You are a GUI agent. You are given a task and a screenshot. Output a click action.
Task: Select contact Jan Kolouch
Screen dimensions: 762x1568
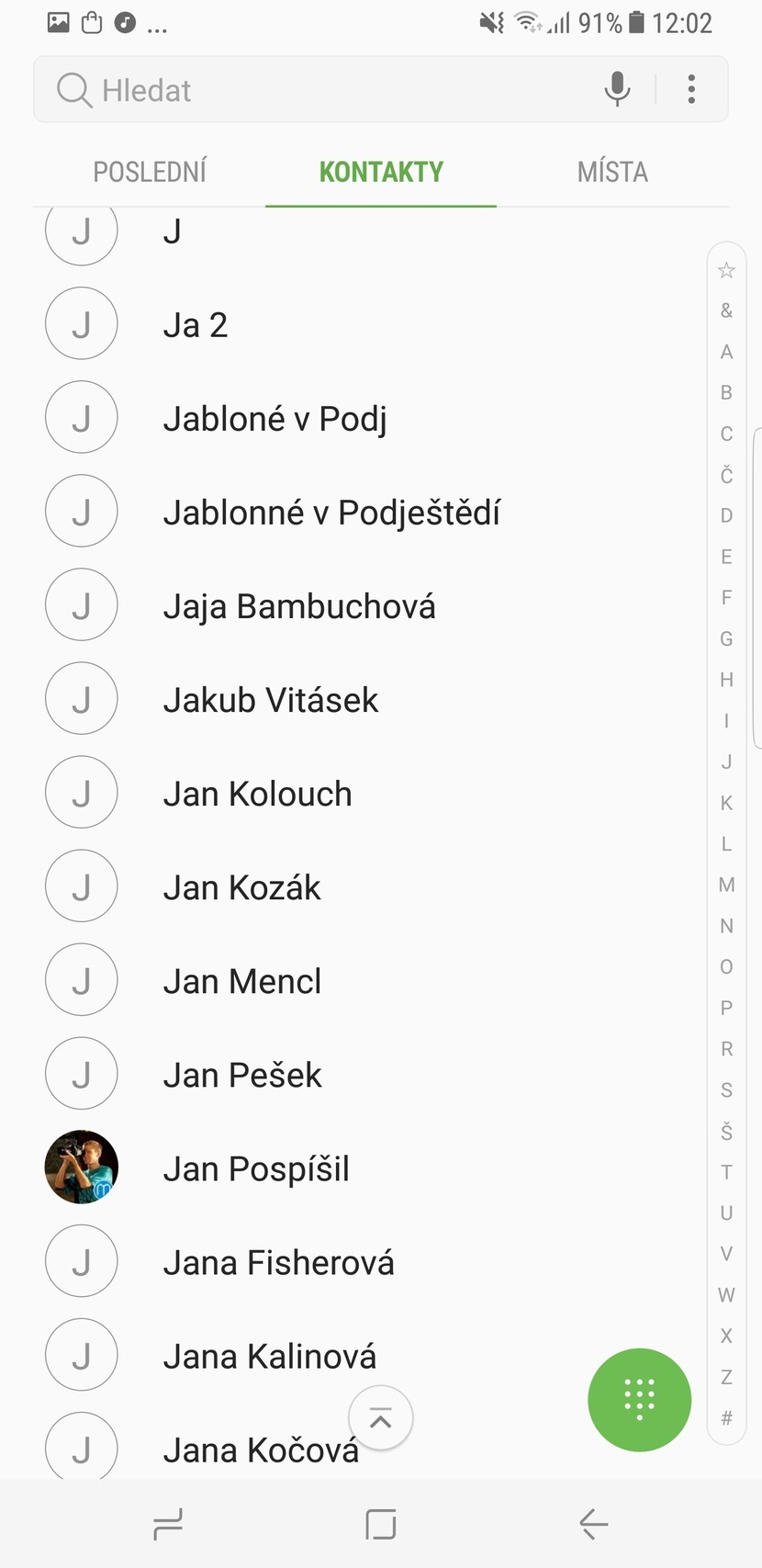click(257, 794)
